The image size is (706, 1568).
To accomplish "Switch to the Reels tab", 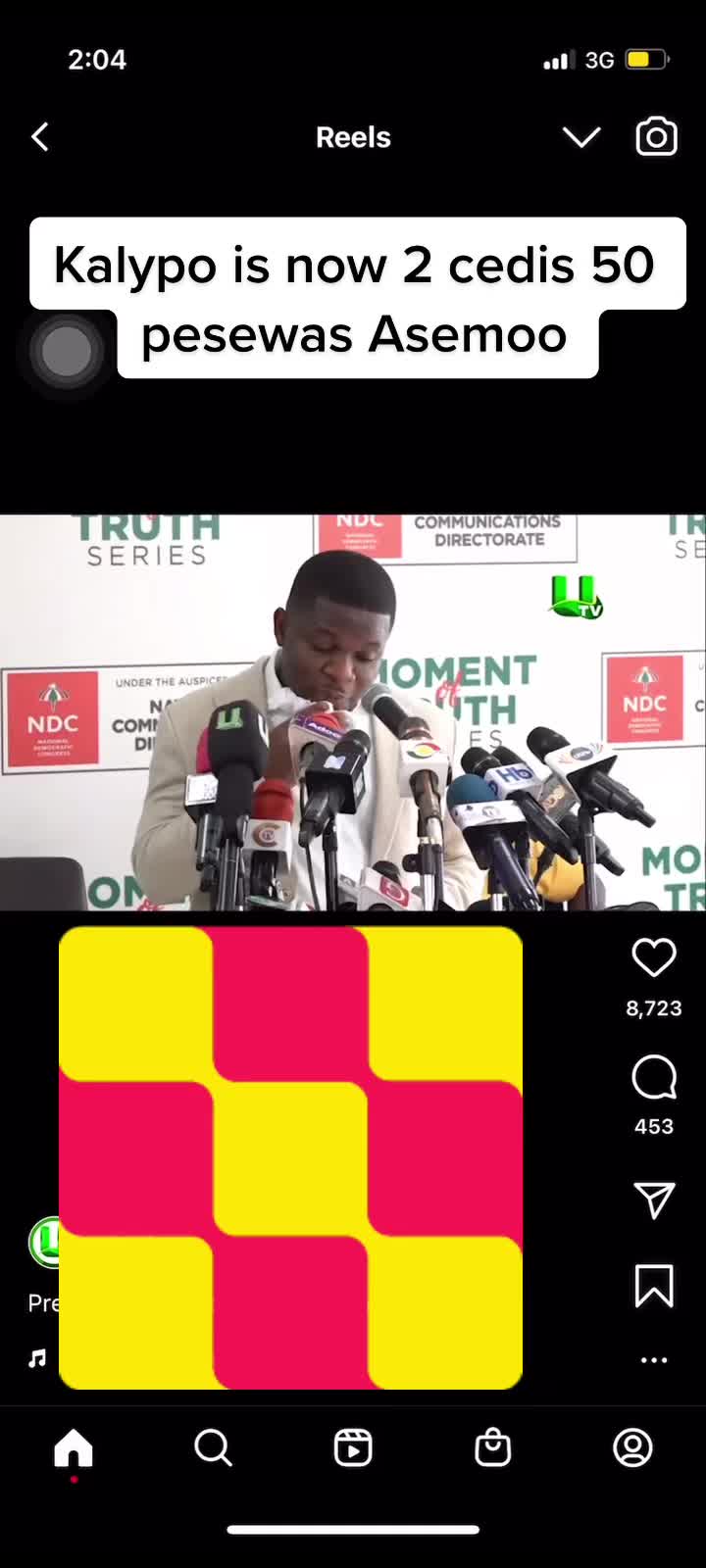I will click(353, 1447).
